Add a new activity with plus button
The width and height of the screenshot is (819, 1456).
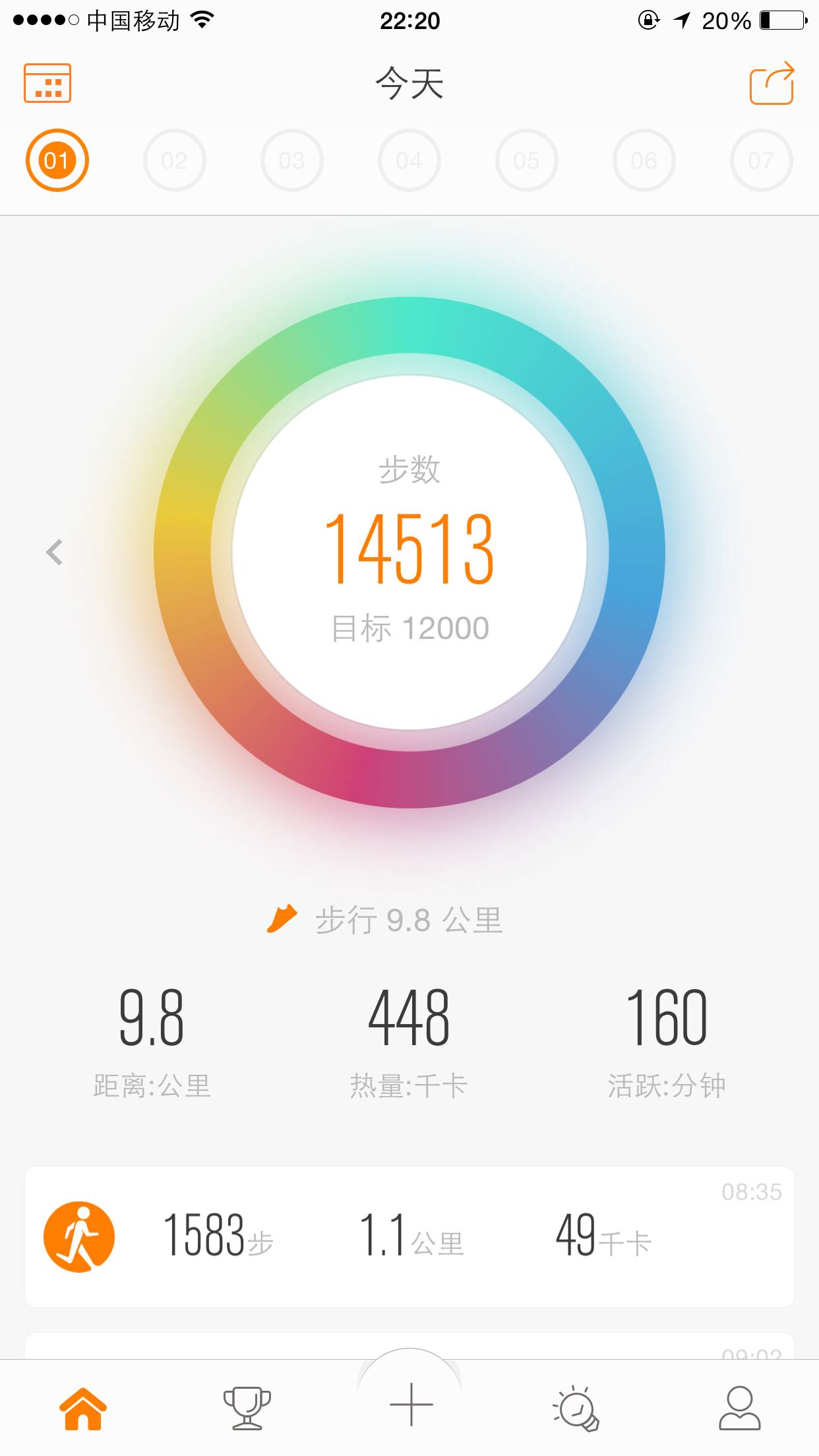tap(410, 1405)
